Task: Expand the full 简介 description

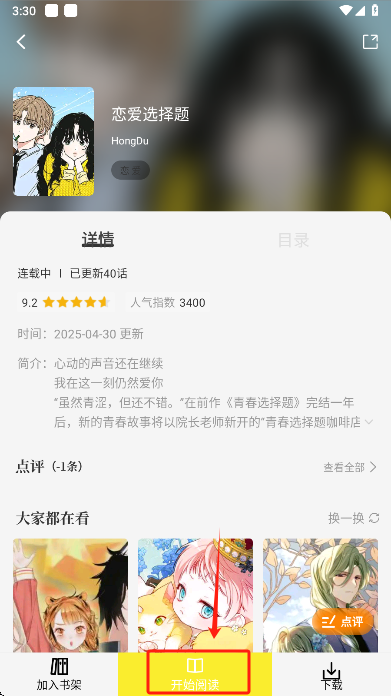Action: click(368, 422)
